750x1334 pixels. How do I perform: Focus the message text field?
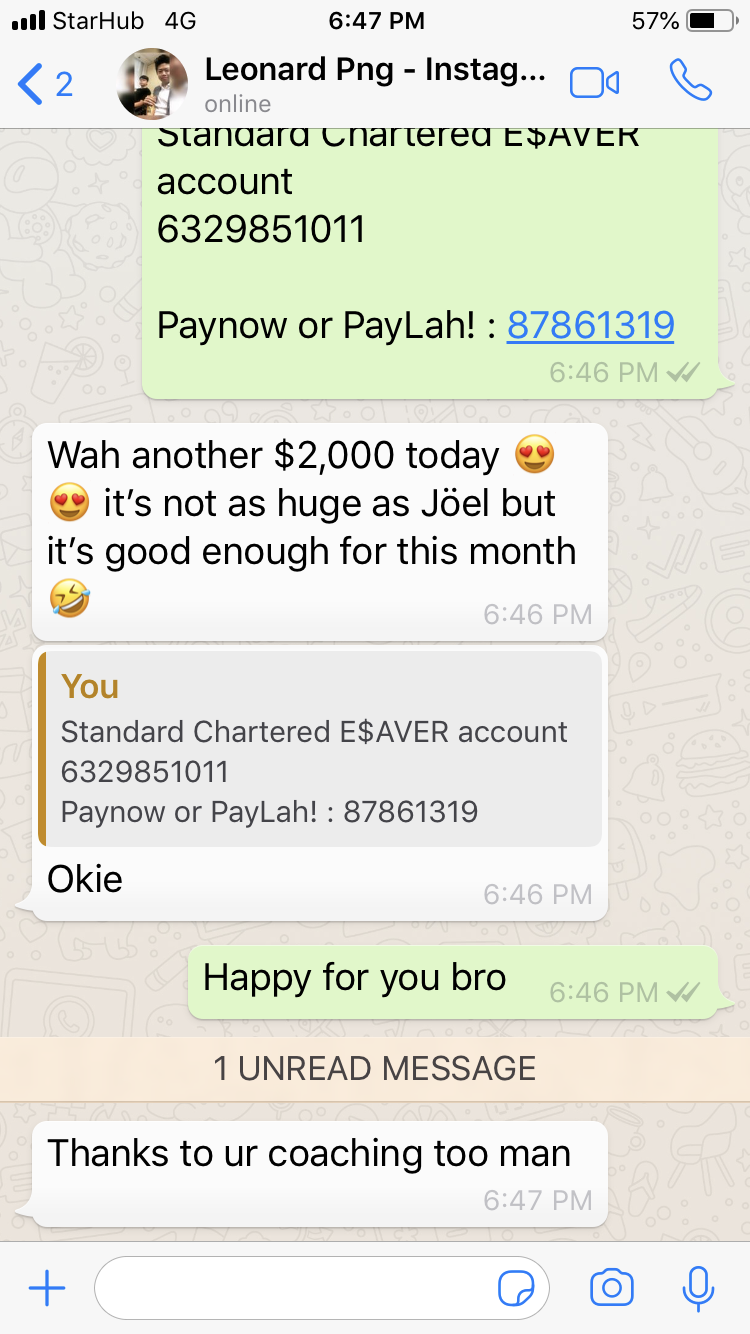pos(295,1289)
